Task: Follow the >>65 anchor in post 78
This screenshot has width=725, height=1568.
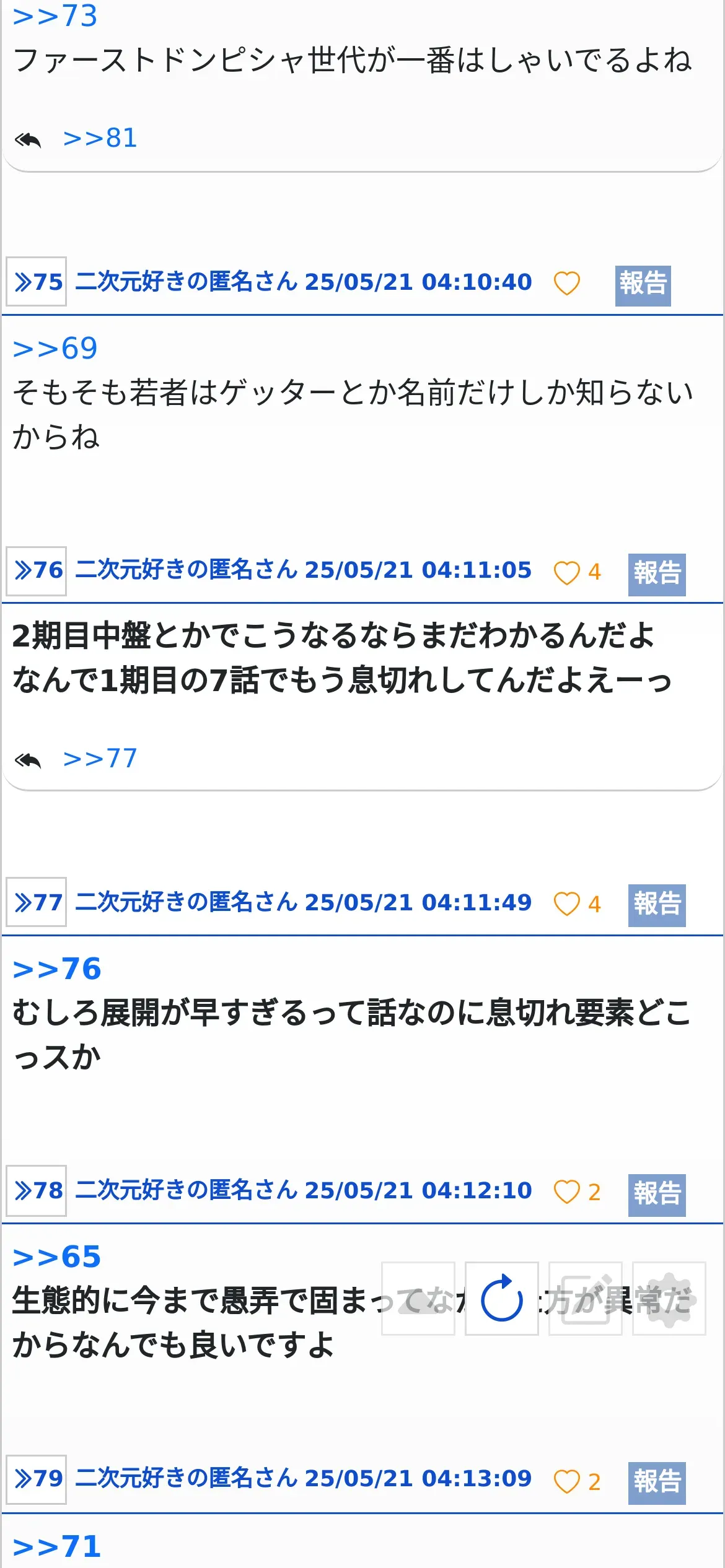Action: (x=56, y=1256)
